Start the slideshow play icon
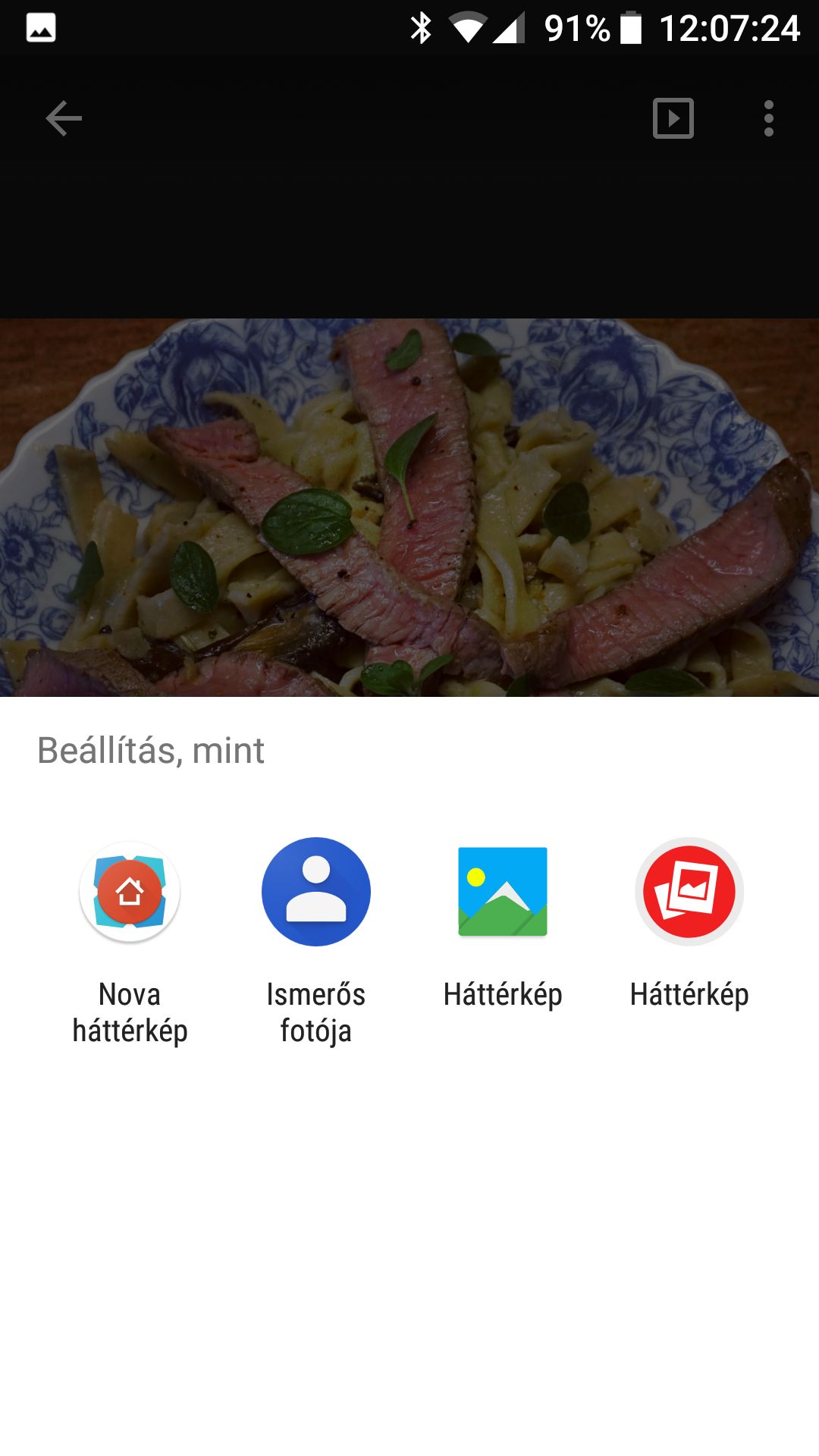This screenshot has width=819, height=1456. (x=673, y=119)
